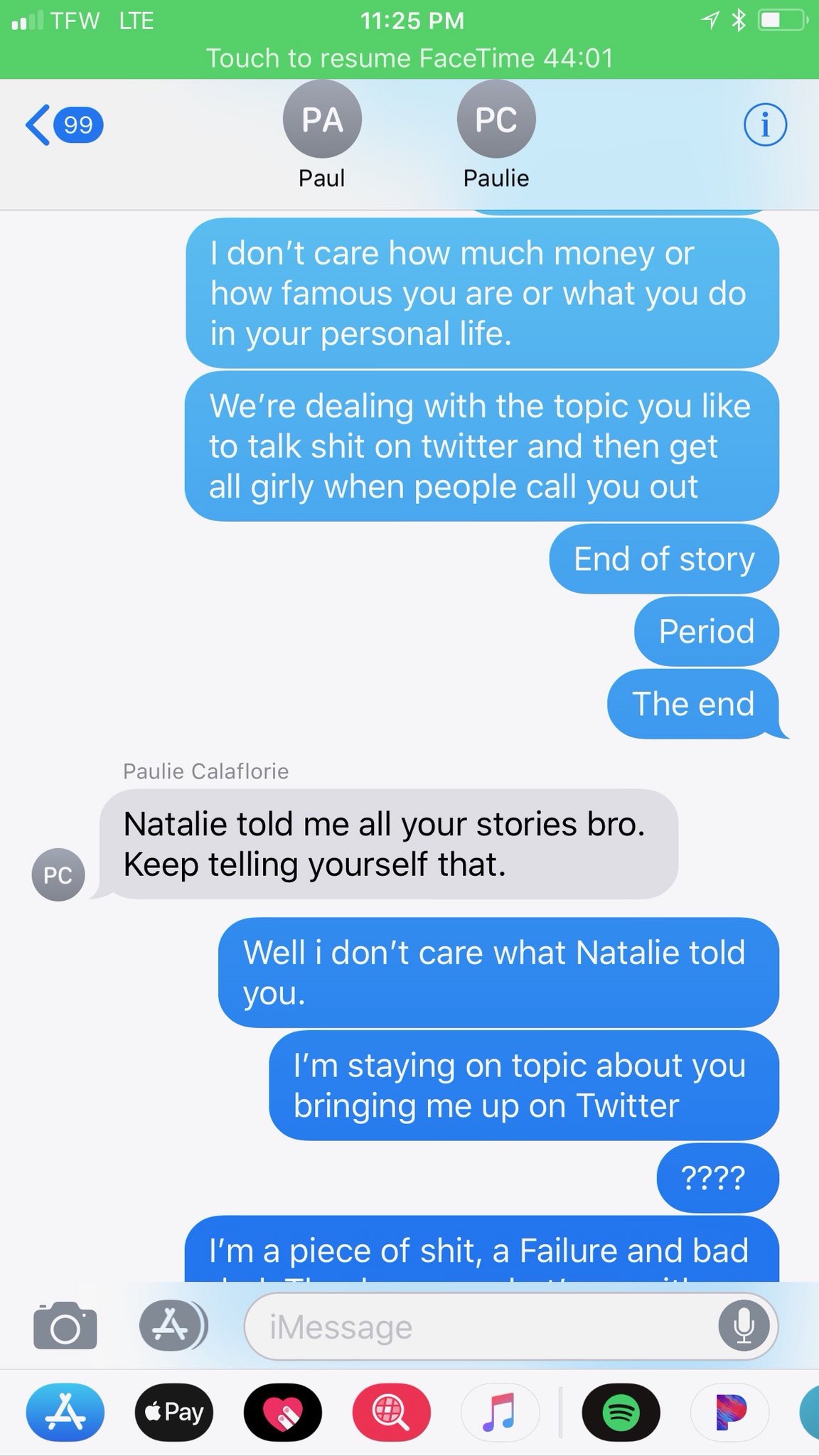The image size is (819, 1456).
Task: Open the Music app in the strip
Action: [x=500, y=1412]
